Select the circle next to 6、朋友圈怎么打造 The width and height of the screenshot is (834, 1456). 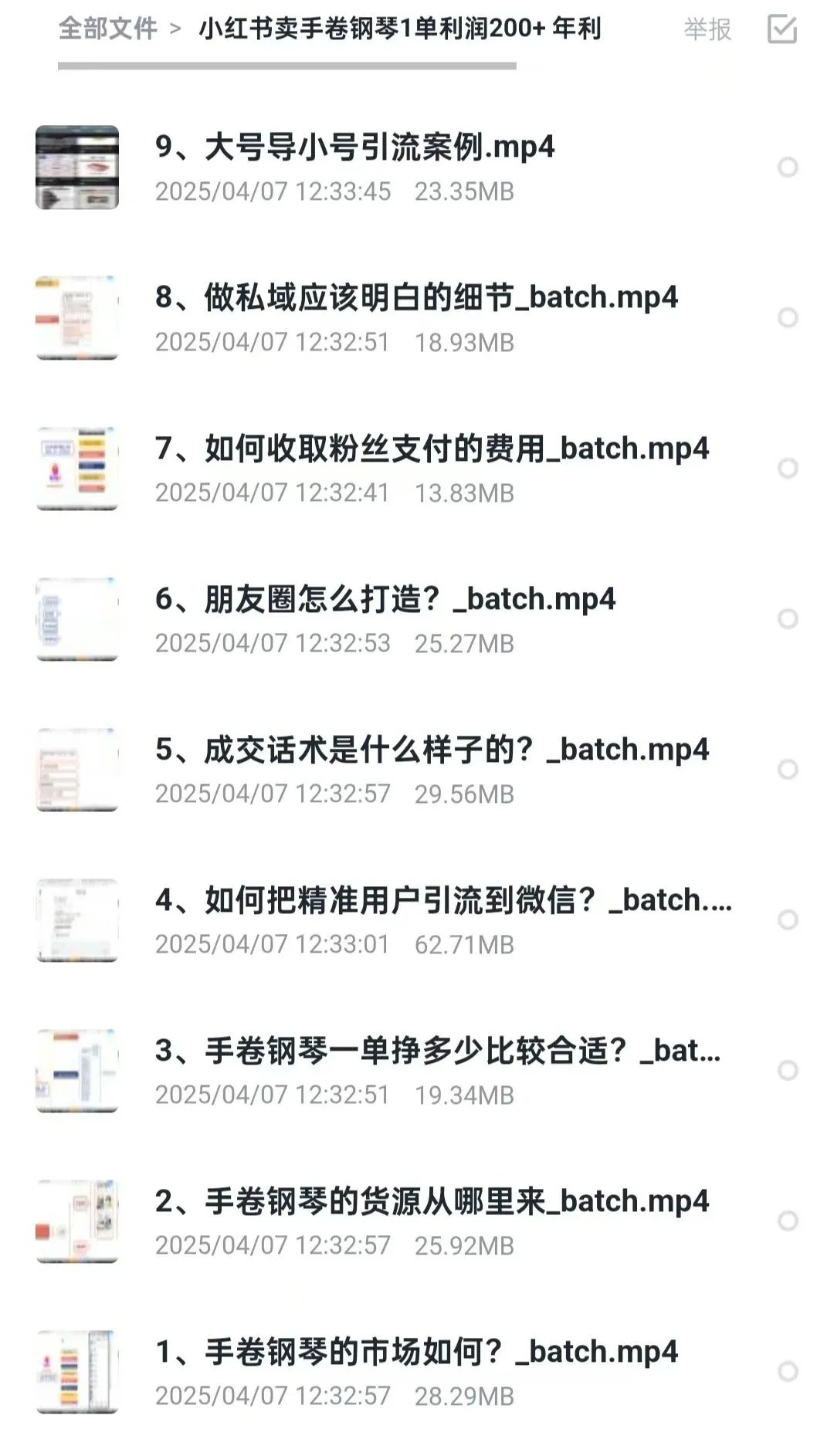788,618
